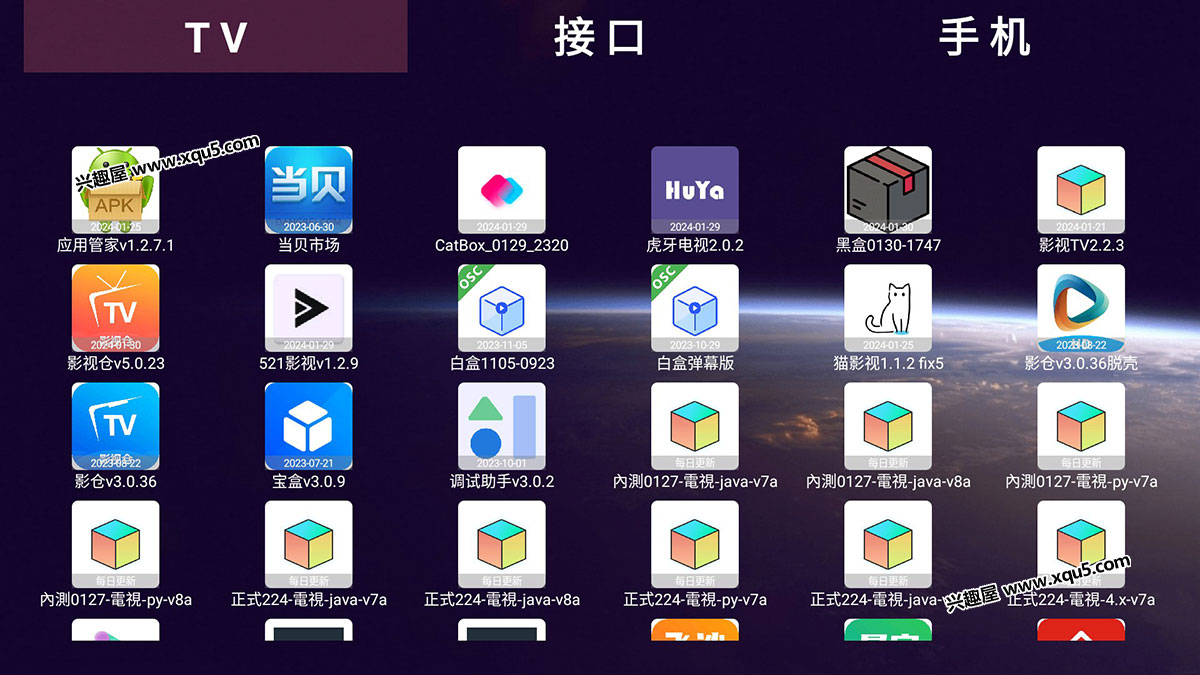Screen dimensions: 1200x675
Task: Open 猫影视1.1.2 fix5 app tile
Action: [x=887, y=308]
